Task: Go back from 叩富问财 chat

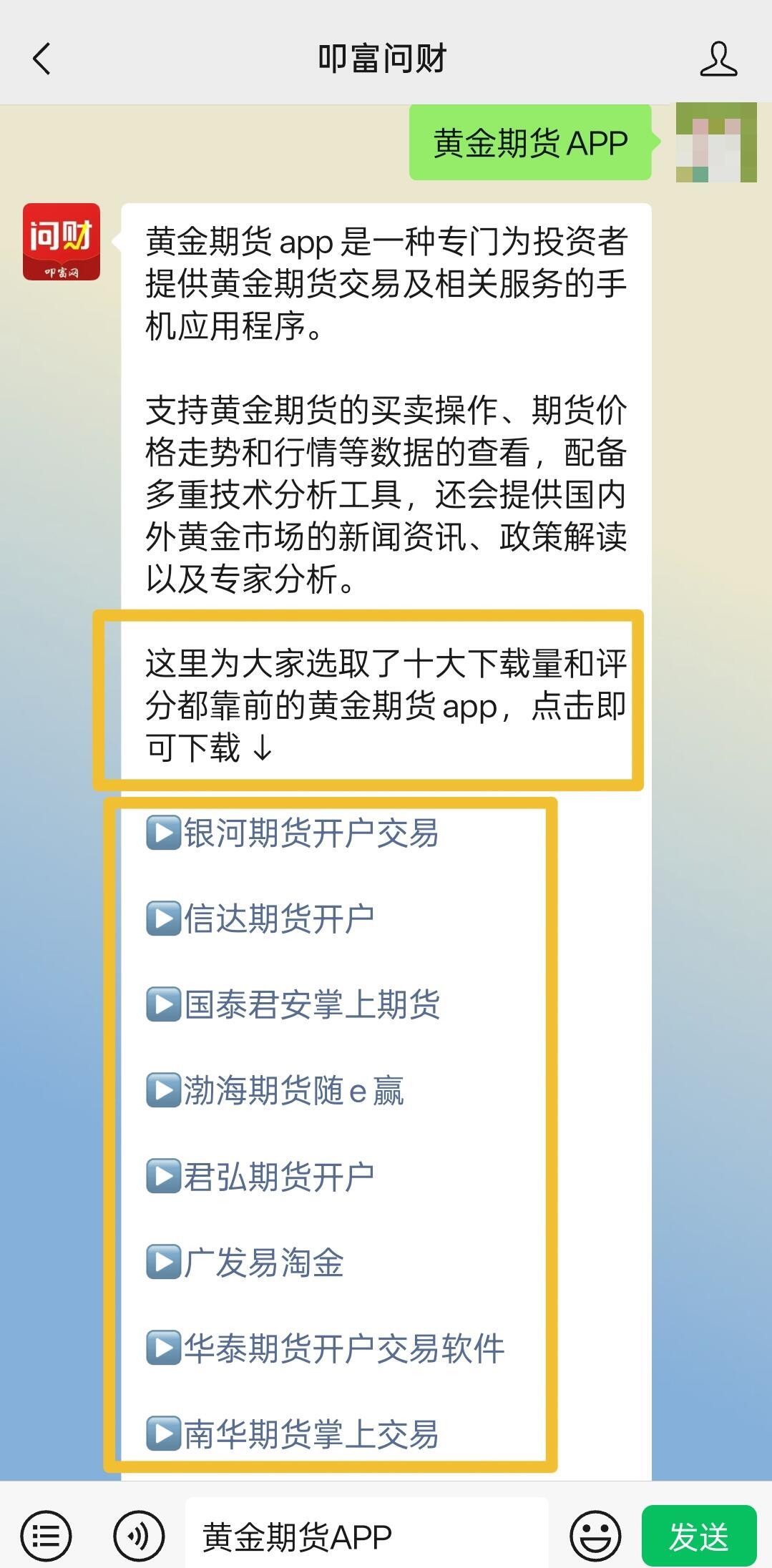Action: [41, 59]
